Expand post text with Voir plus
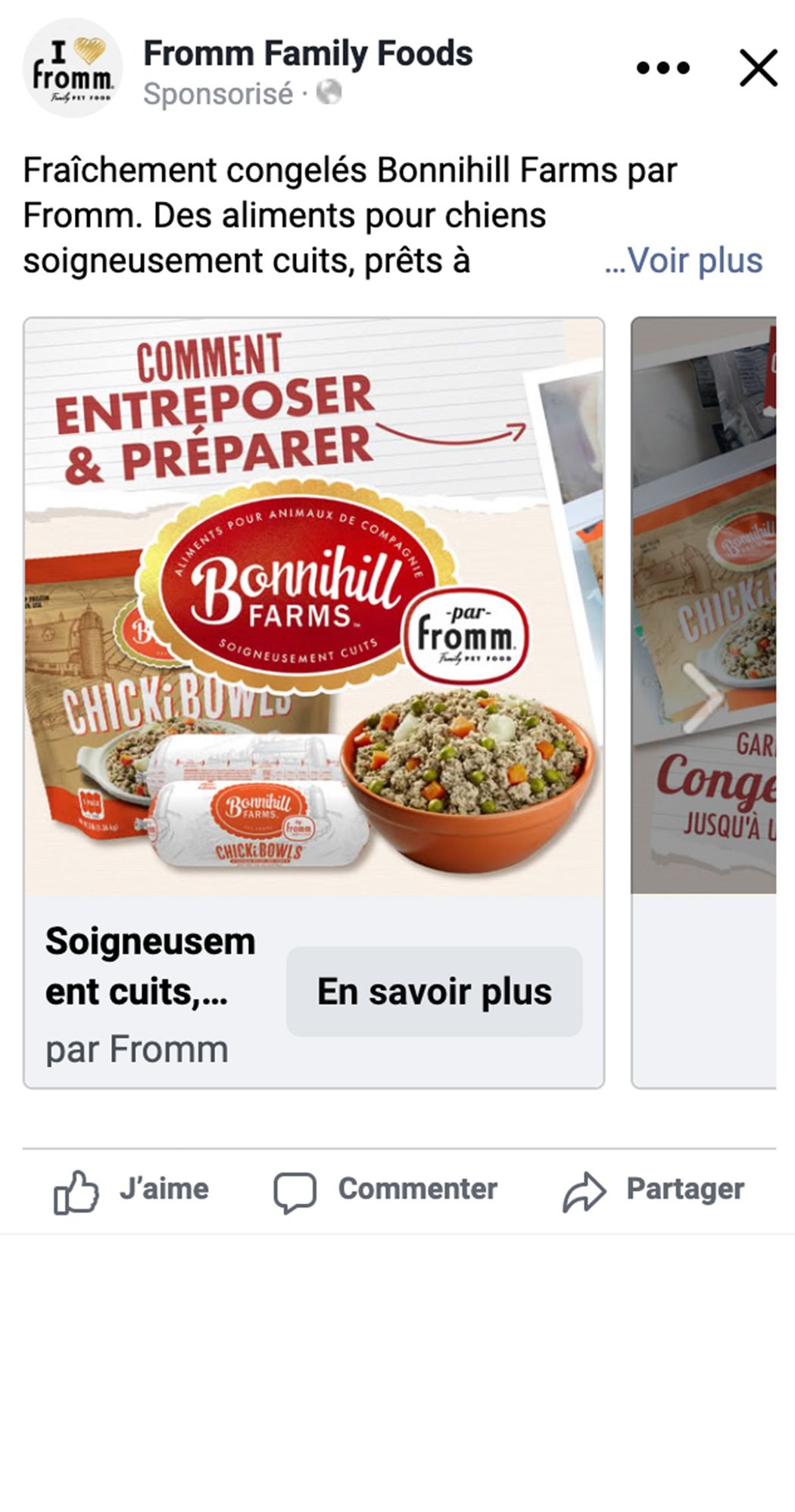Screen dimensions: 795x1512 click(x=684, y=260)
